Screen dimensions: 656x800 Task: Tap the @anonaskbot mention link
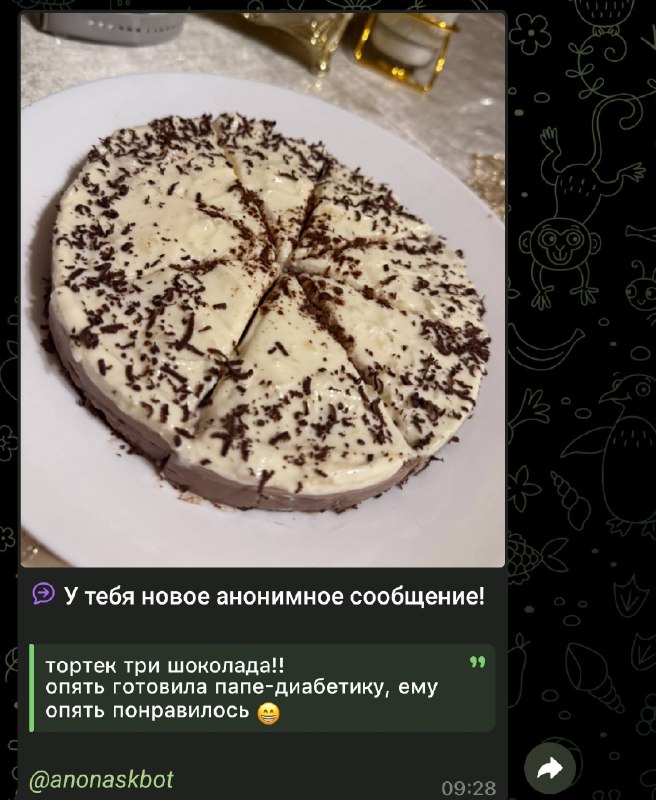[102, 780]
